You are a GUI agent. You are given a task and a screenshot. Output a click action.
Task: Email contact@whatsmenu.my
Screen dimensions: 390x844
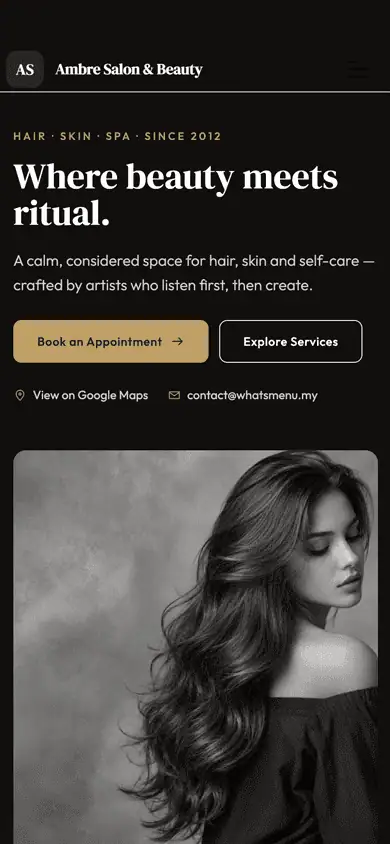[x=243, y=396]
